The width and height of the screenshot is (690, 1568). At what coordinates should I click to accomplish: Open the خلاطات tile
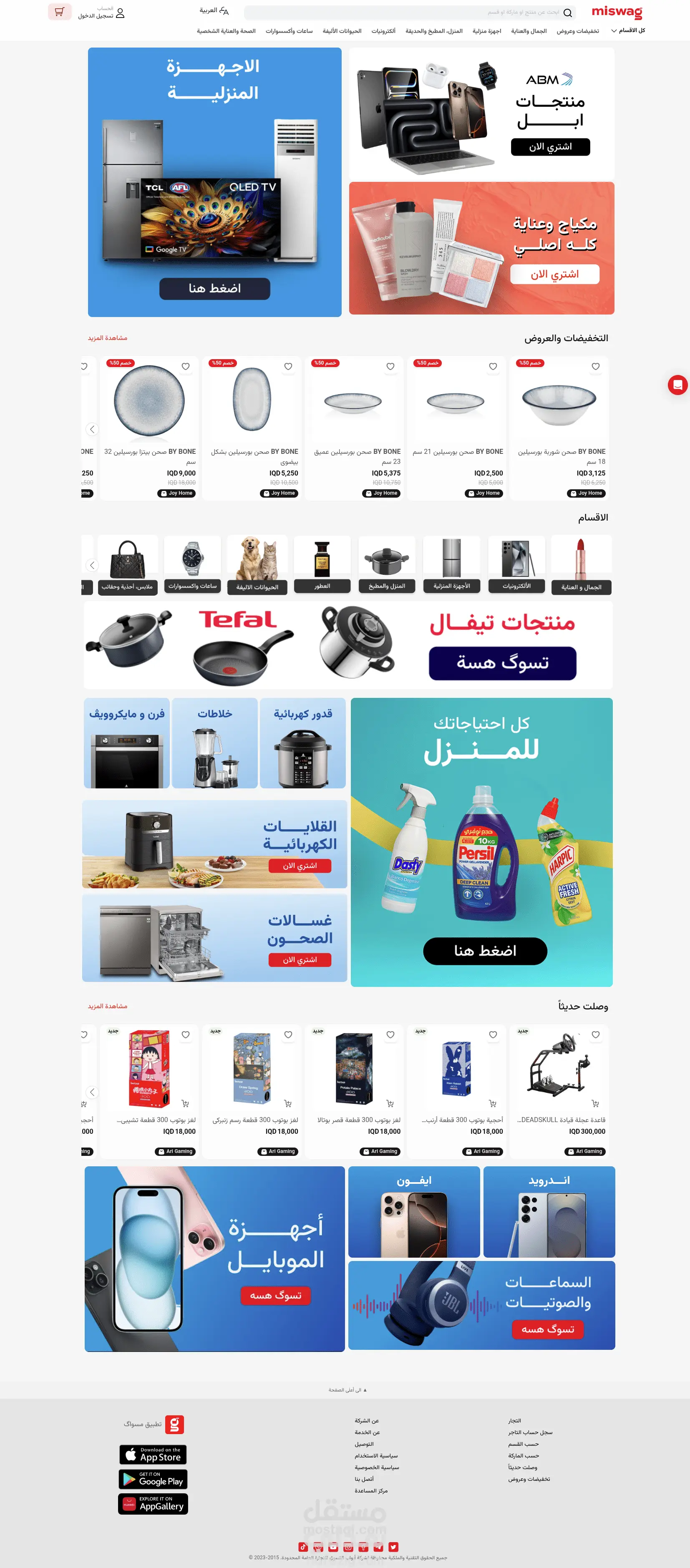214,742
